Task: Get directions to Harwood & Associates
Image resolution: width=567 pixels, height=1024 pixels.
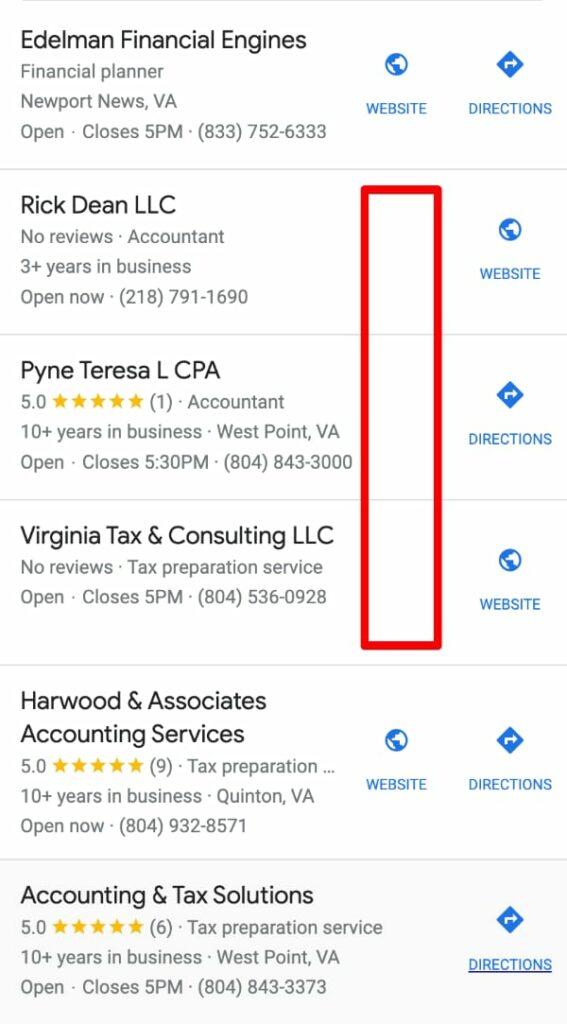Action: click(x=510, y=761)
